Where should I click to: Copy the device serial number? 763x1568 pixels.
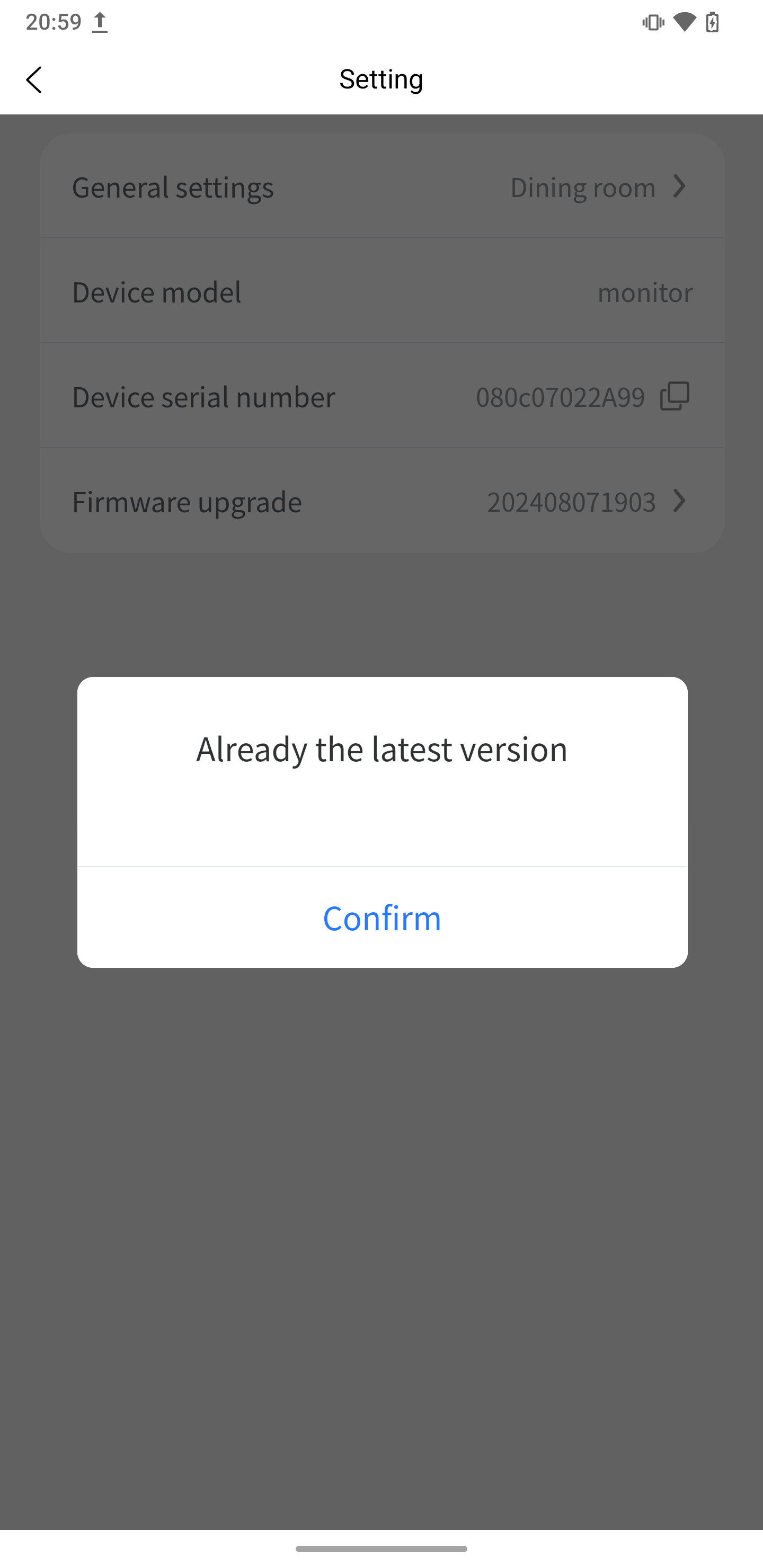pos(675,396)
